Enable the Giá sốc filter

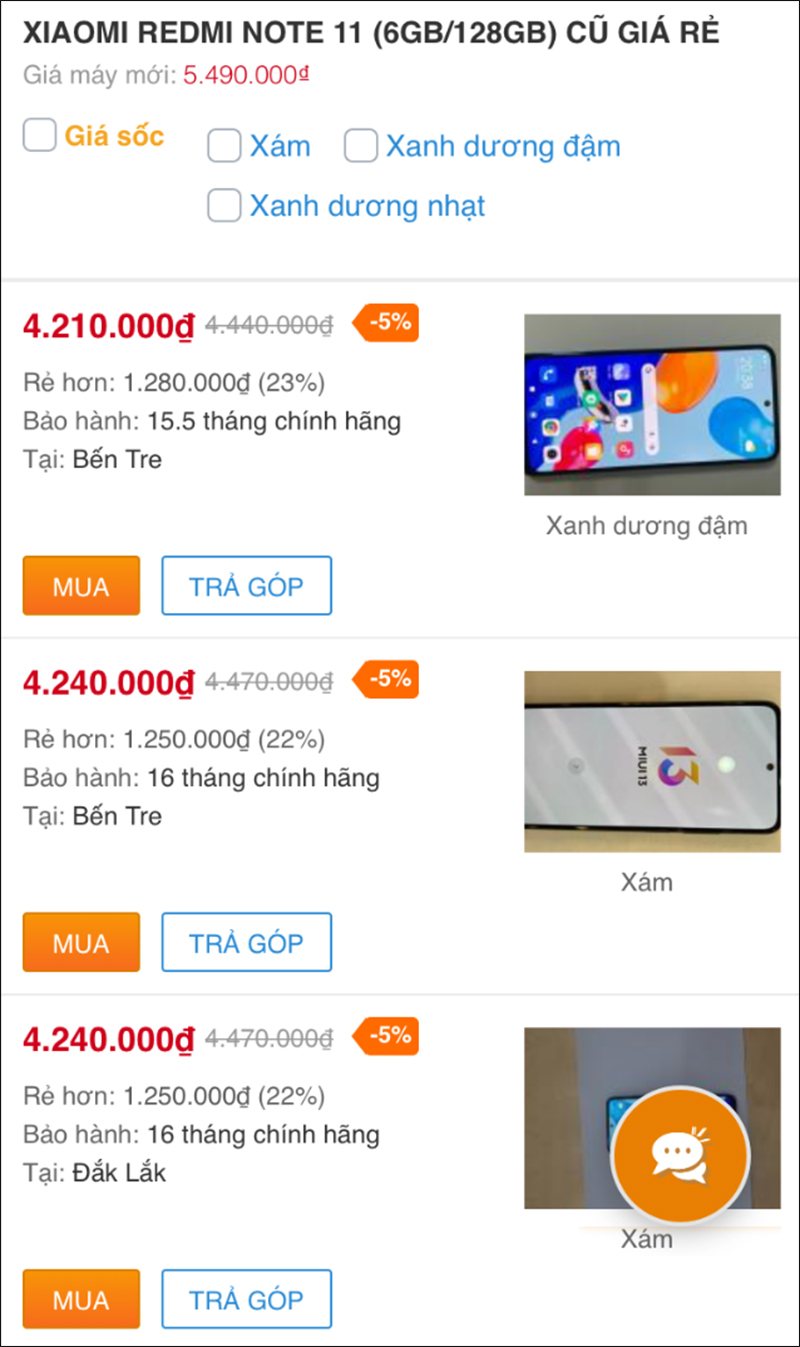point(39,134)
